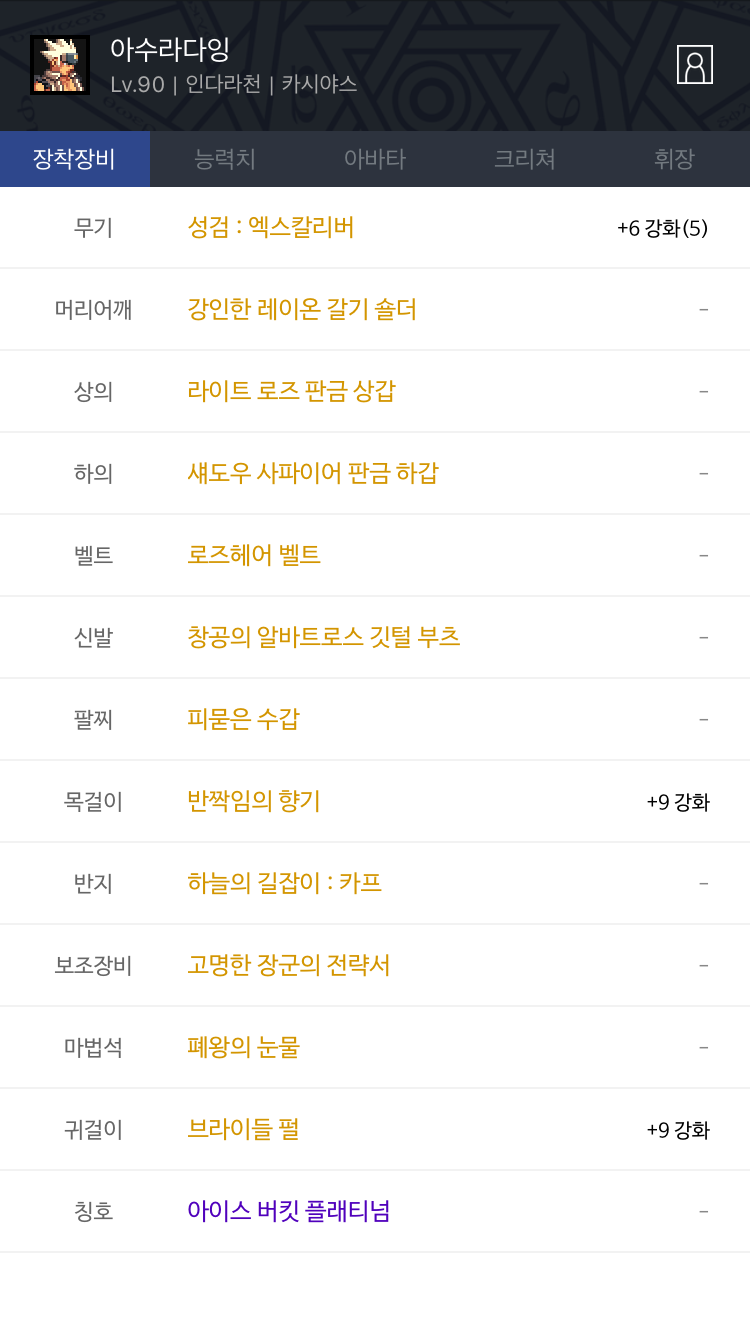Screen dimensions: 750x1334
Task: Switch to the 능력치 tab
Action: click(x=225, y=159)
